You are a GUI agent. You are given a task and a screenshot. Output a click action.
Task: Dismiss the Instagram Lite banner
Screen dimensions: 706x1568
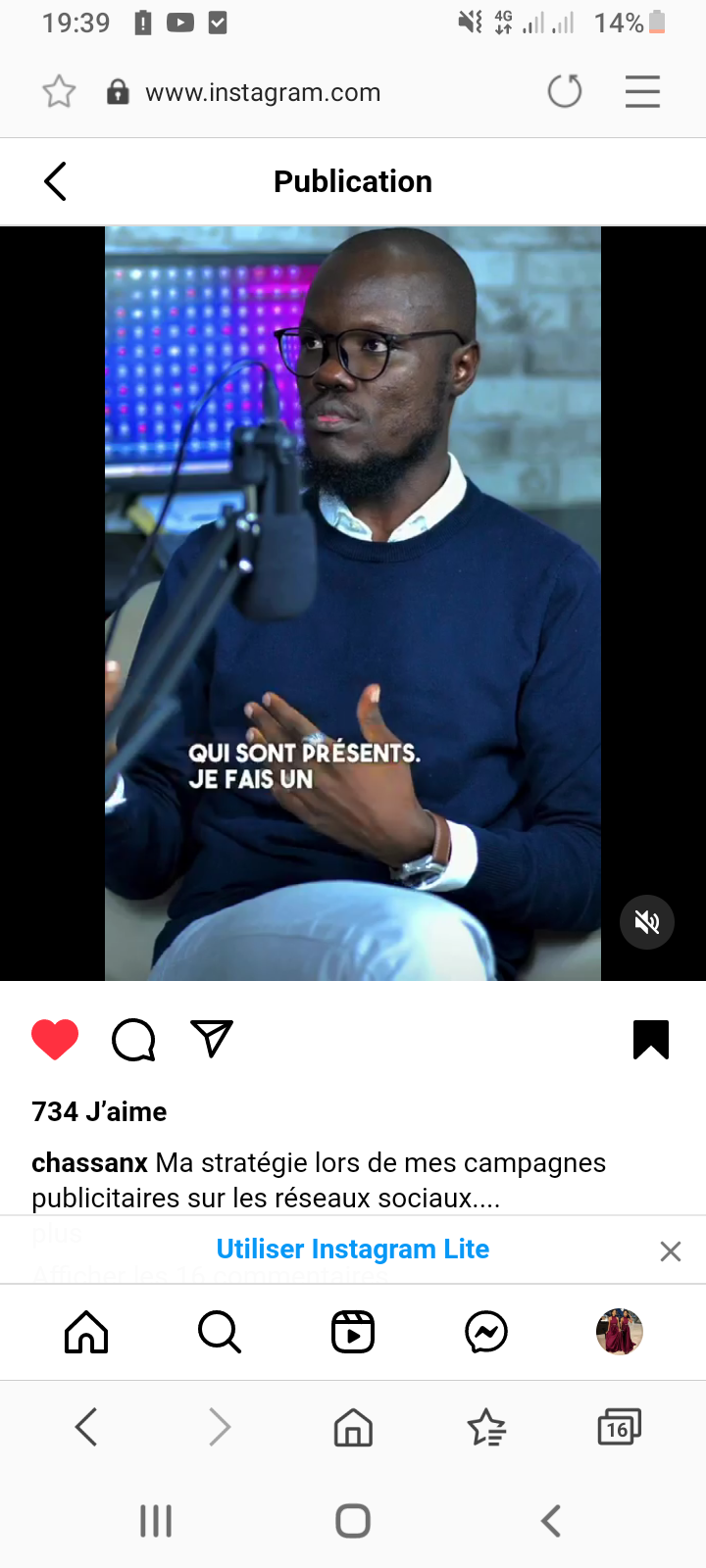(671, 1251)
